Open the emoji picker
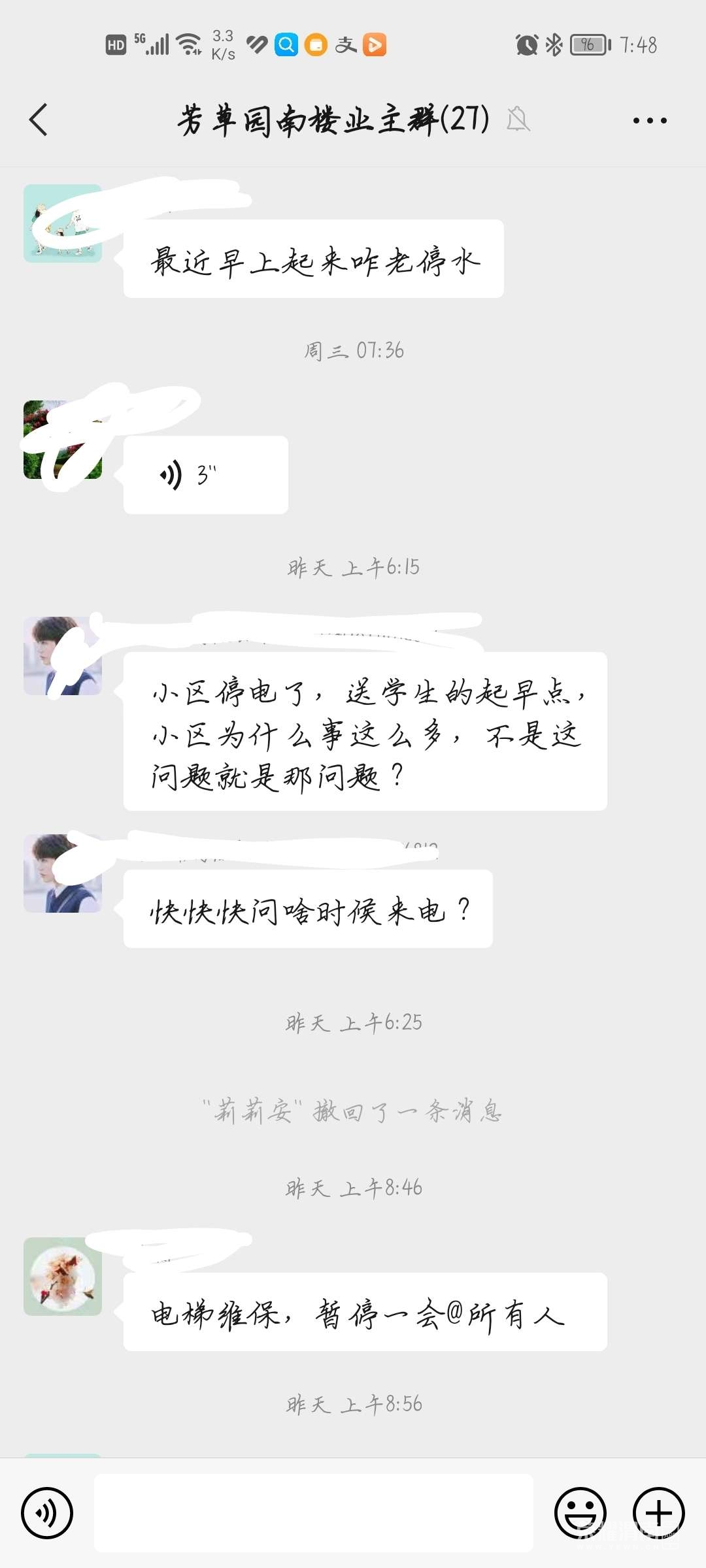The height and width of the screenshot is (1568, 706). pos(580,1512)
